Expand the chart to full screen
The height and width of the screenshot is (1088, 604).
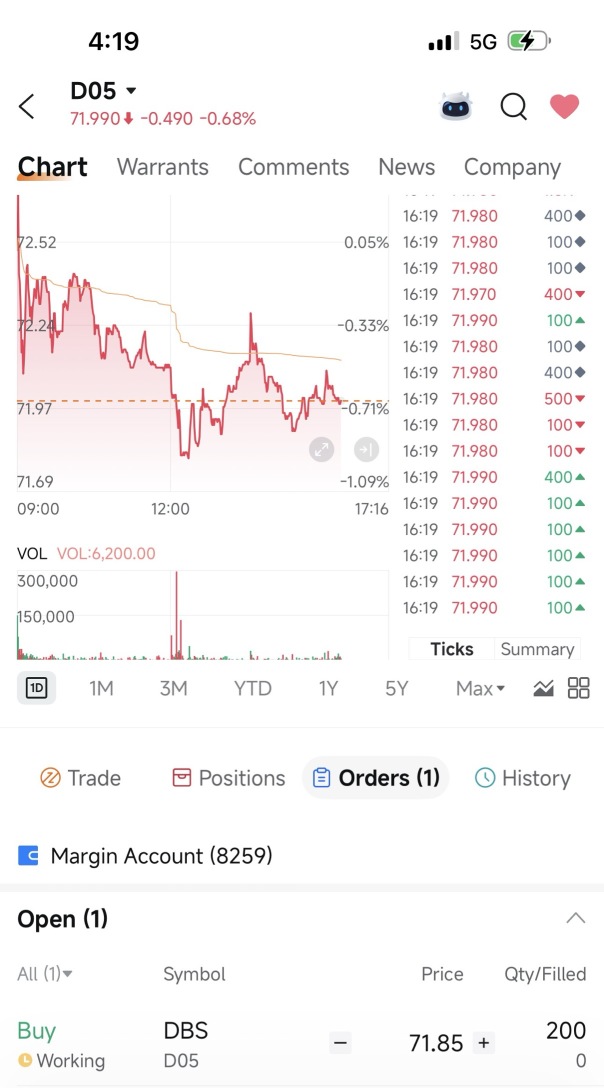pos(321,450)
